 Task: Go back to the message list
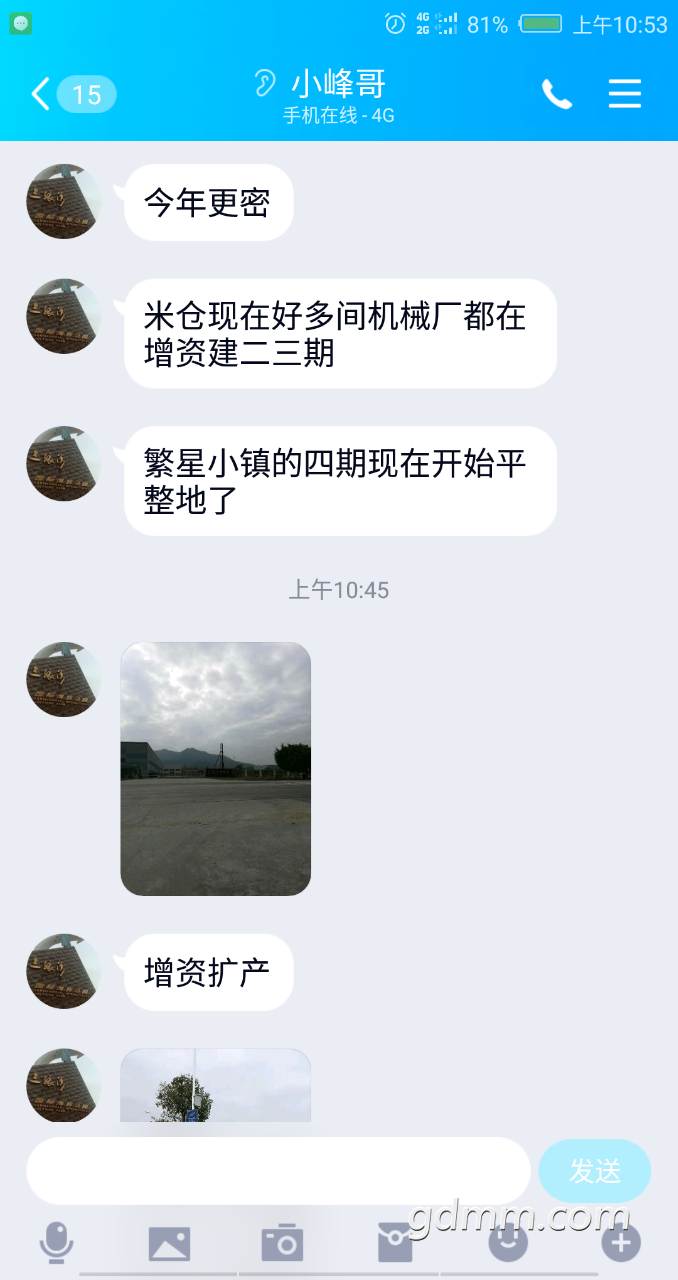pos(42,95)
